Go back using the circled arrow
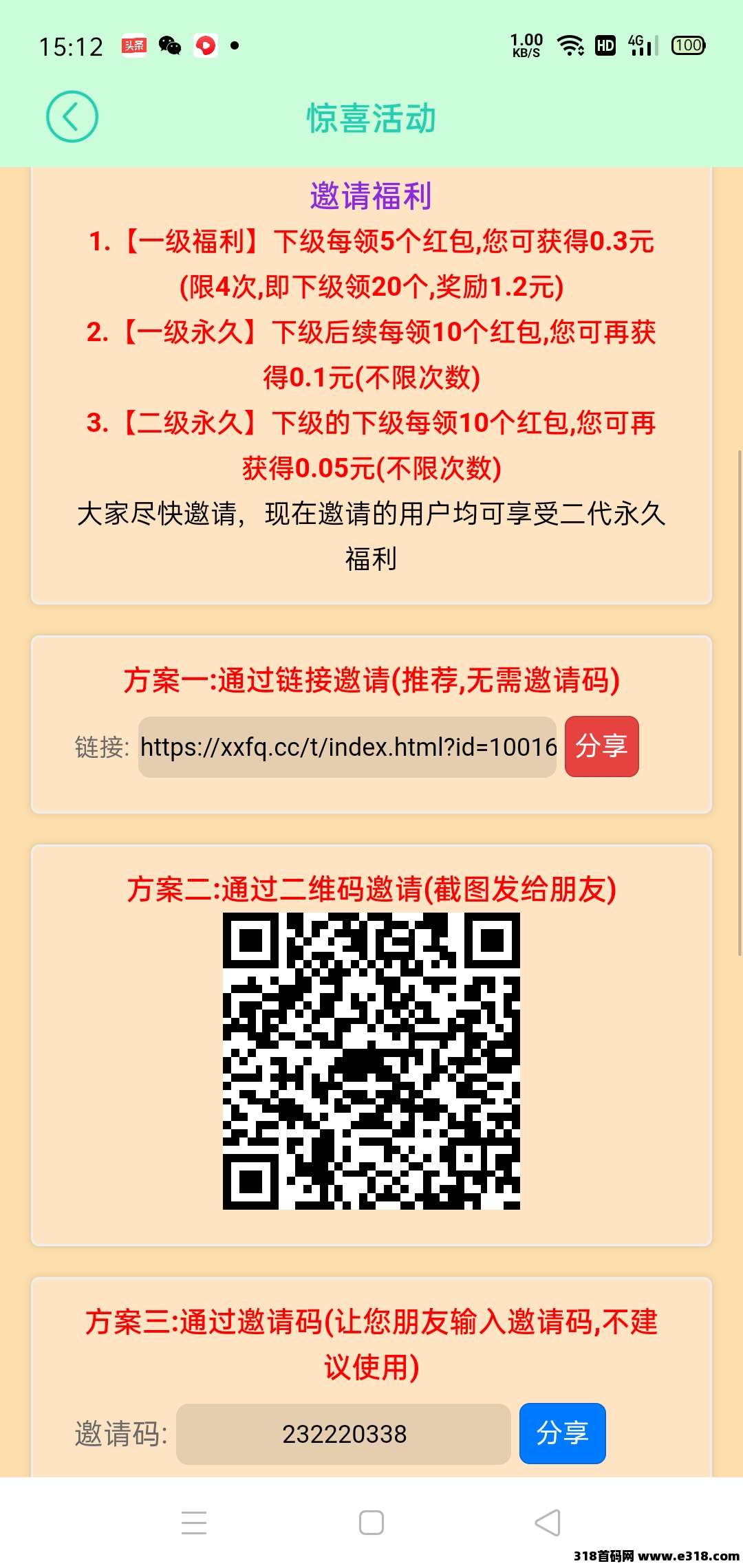This screenshot has height=1568, width=743. coord(72,117)
